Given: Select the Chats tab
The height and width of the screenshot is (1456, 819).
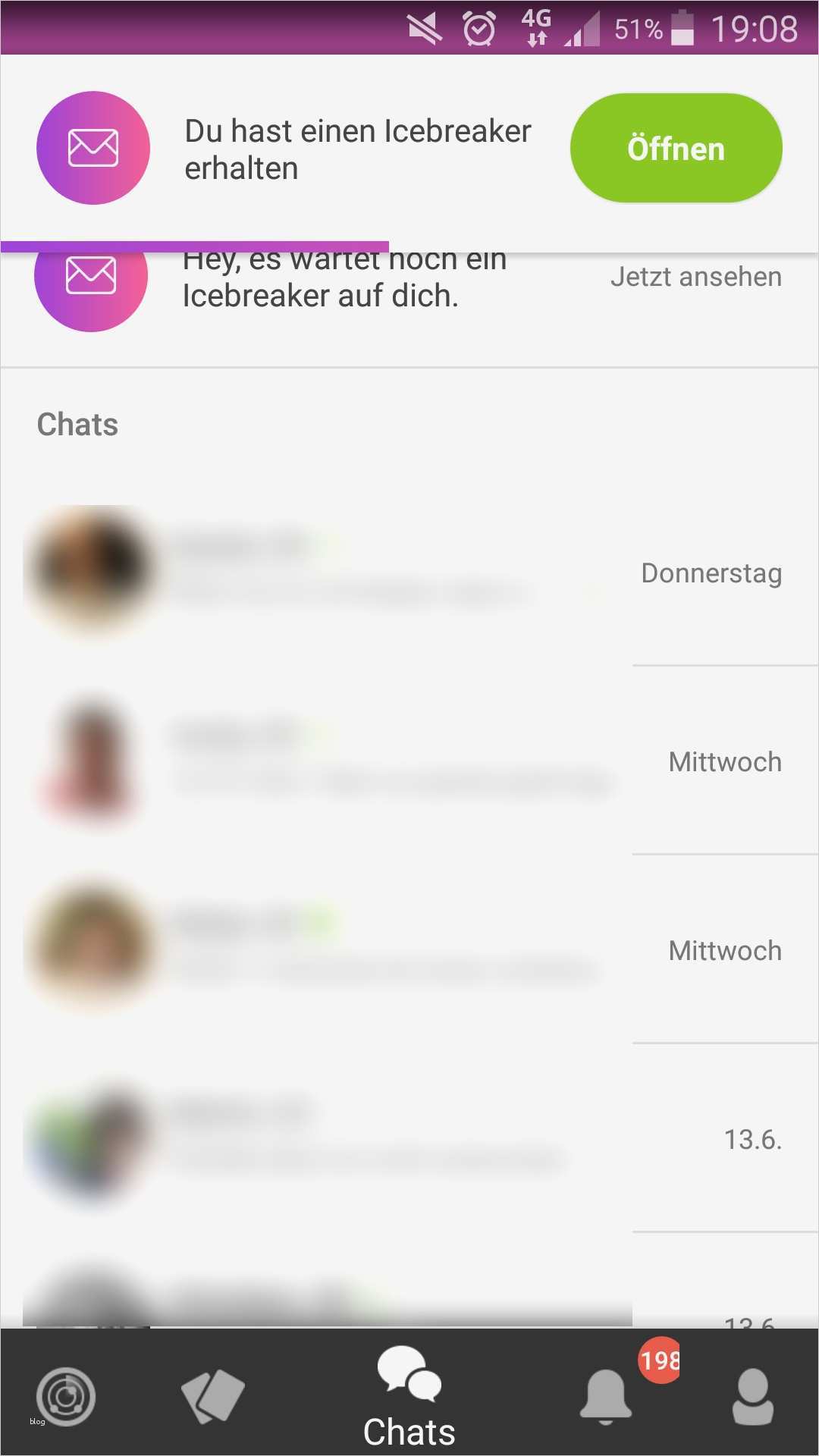Looking at the screenshot, I should point(409,1397).
